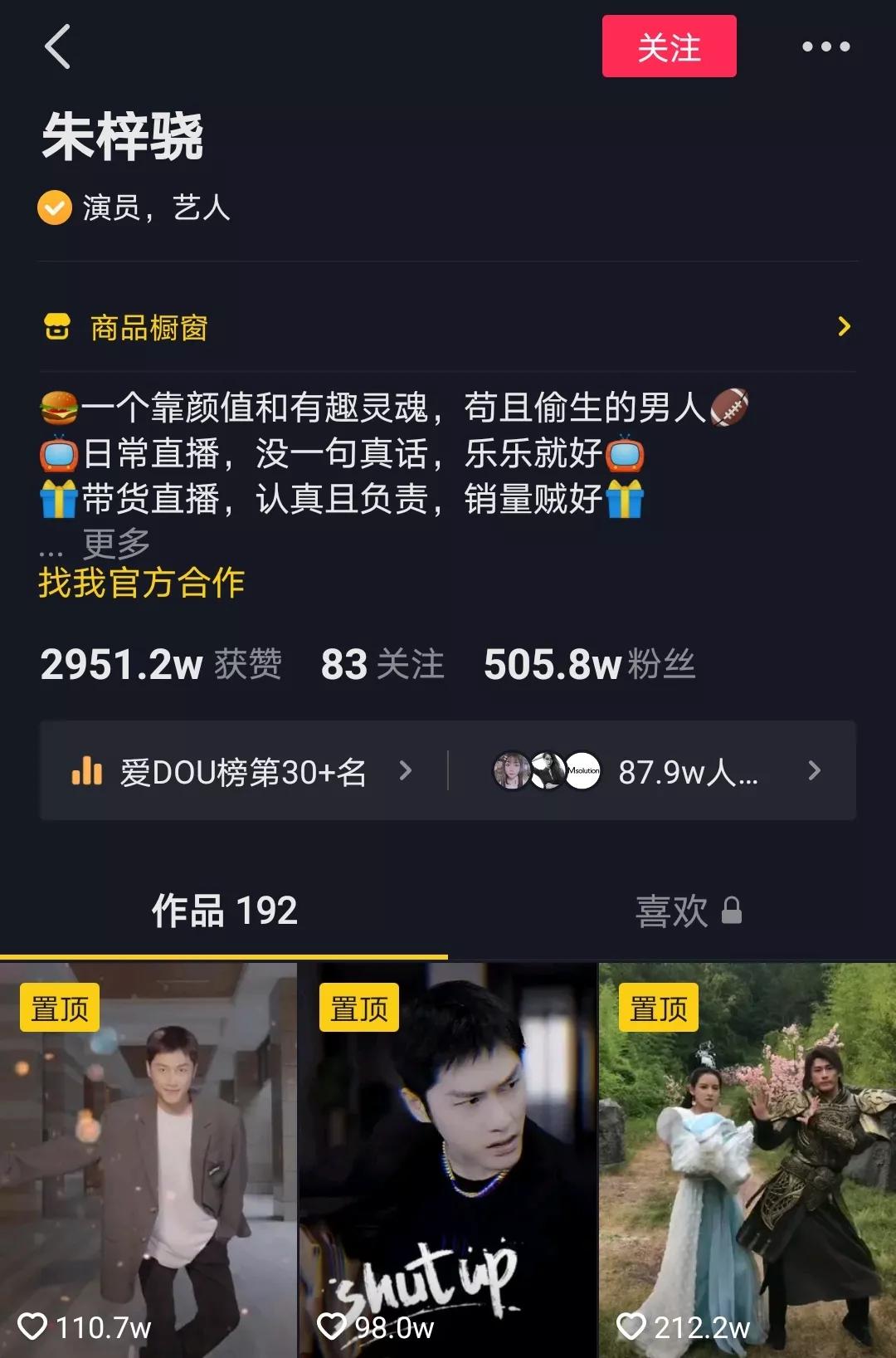Open the 87.9w人 fan list chevron
This screenshot has width=896, height=1358.
812,771
